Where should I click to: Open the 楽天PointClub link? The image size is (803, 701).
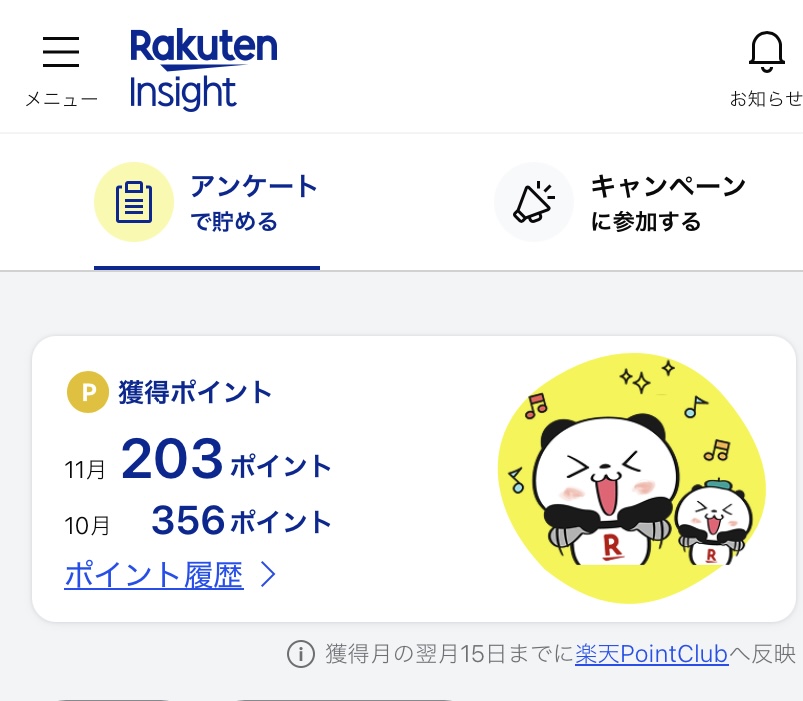(651, 655)
